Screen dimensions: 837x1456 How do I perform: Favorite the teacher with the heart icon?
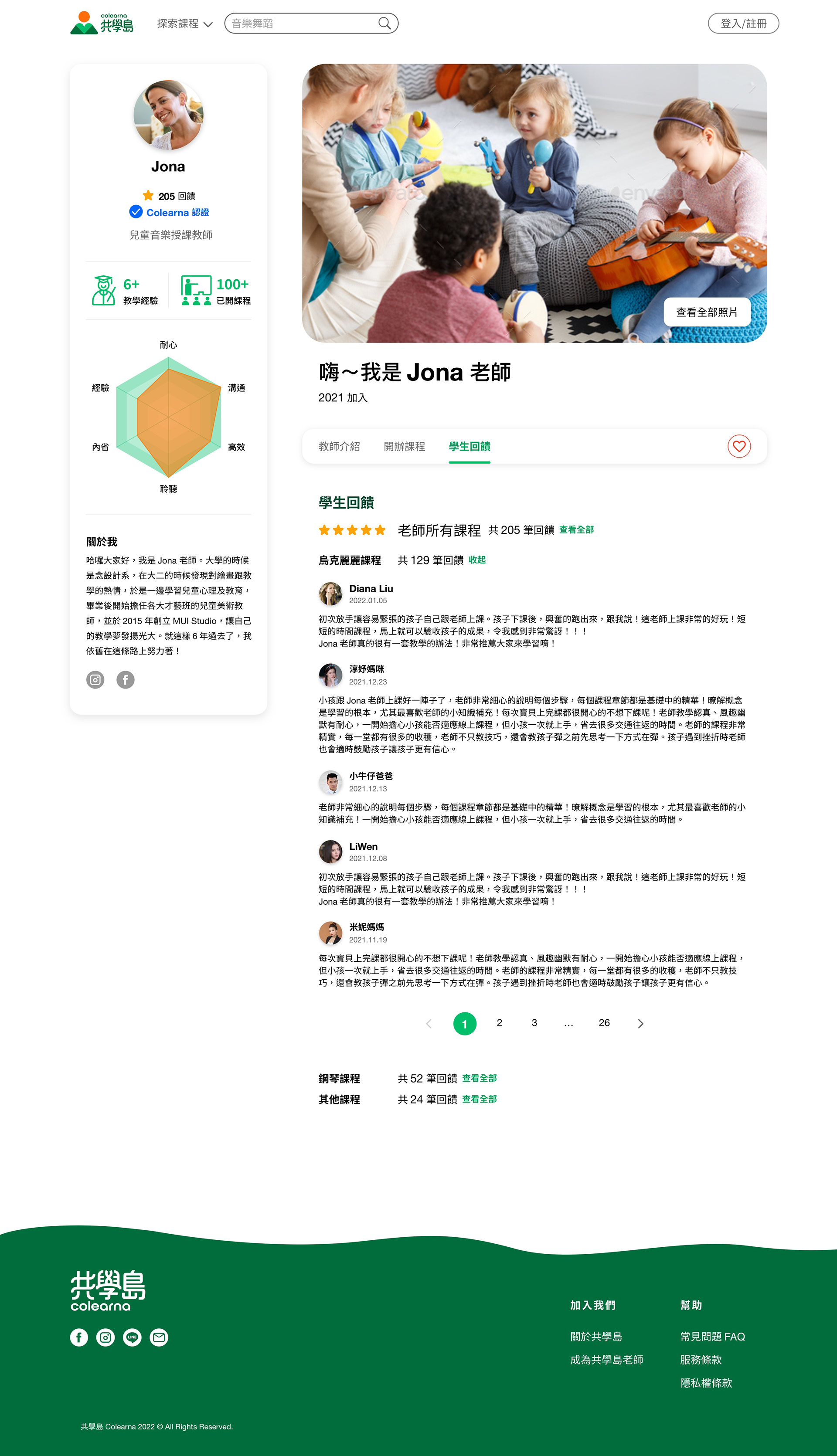tap(739, 446)
